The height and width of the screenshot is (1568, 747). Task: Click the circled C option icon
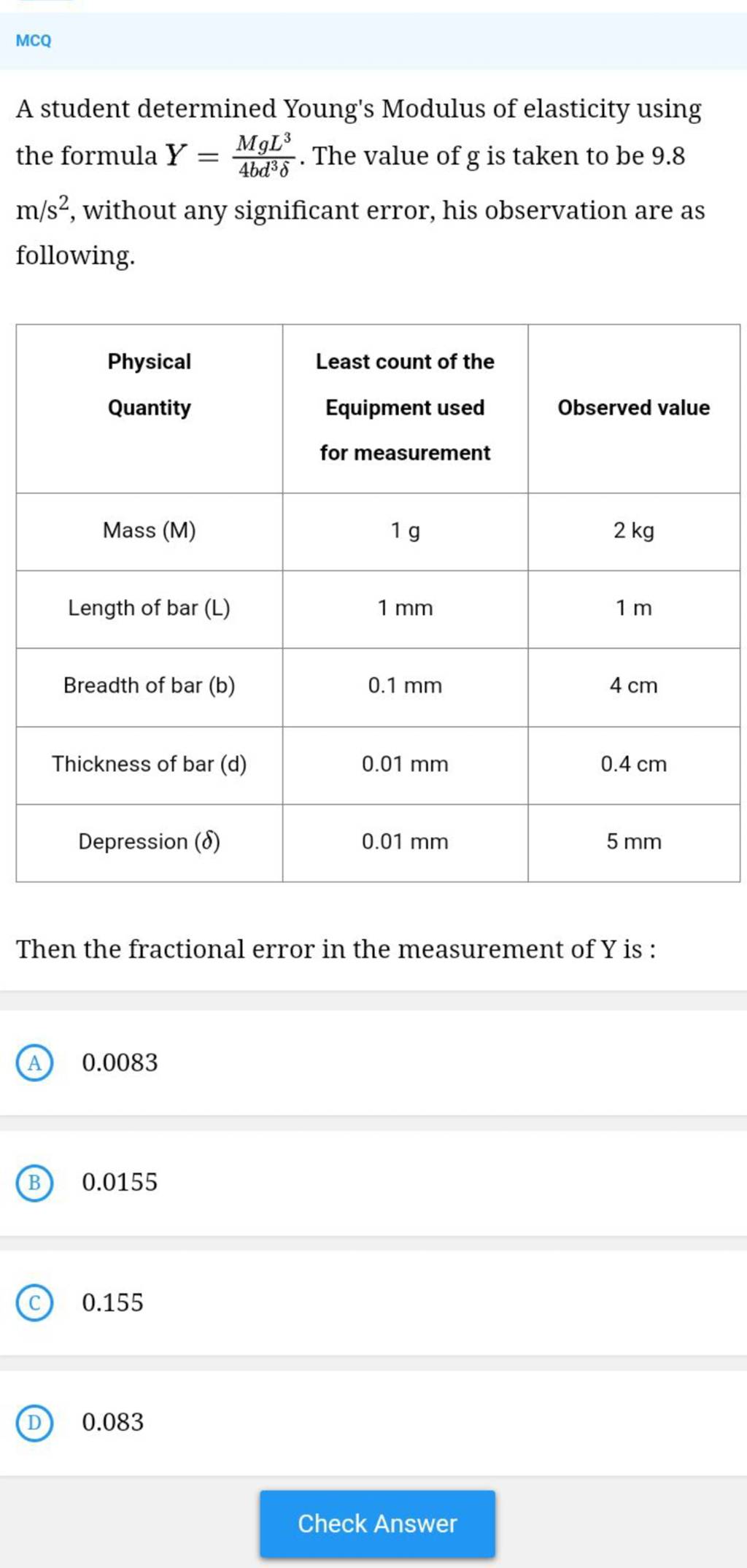(34, 1302)
